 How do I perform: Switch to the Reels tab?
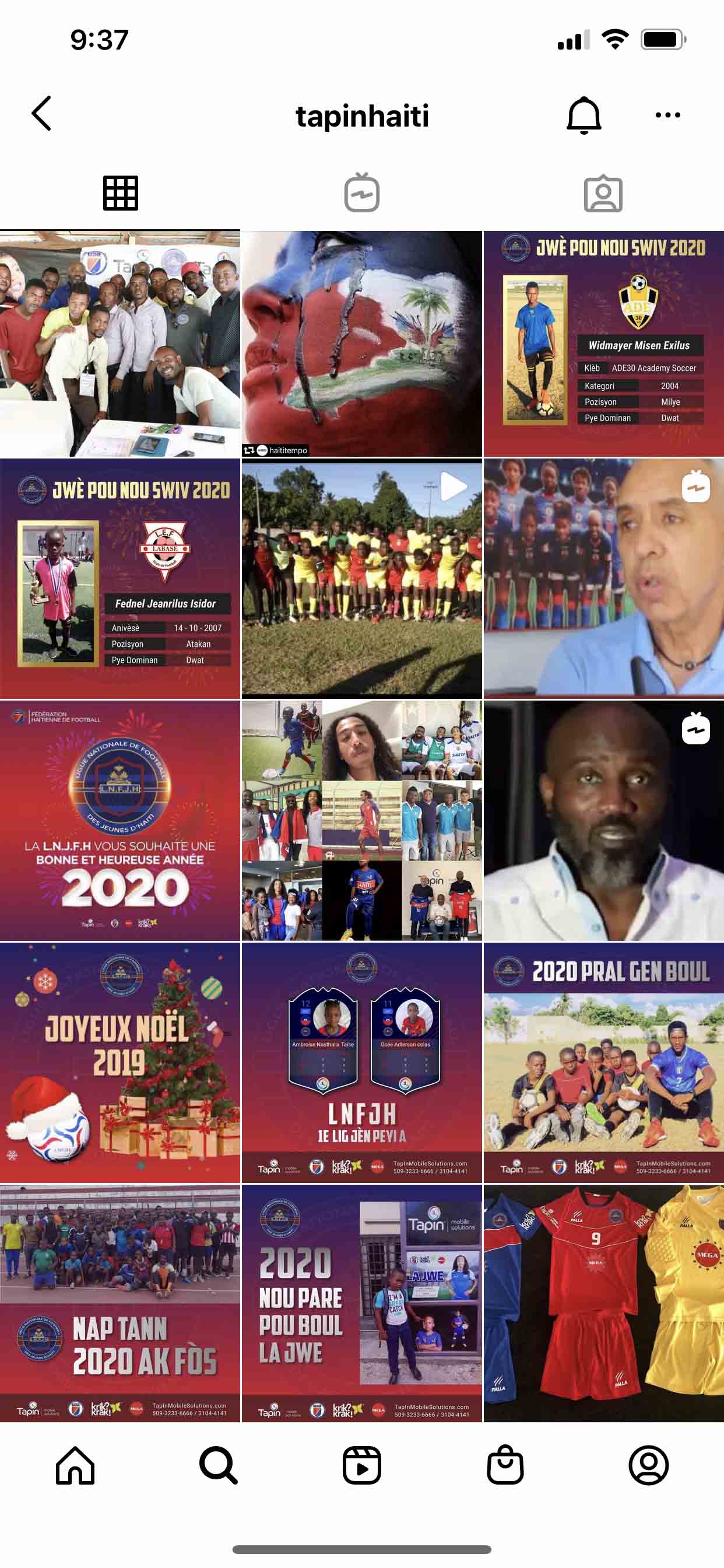tap(361, 1465)
